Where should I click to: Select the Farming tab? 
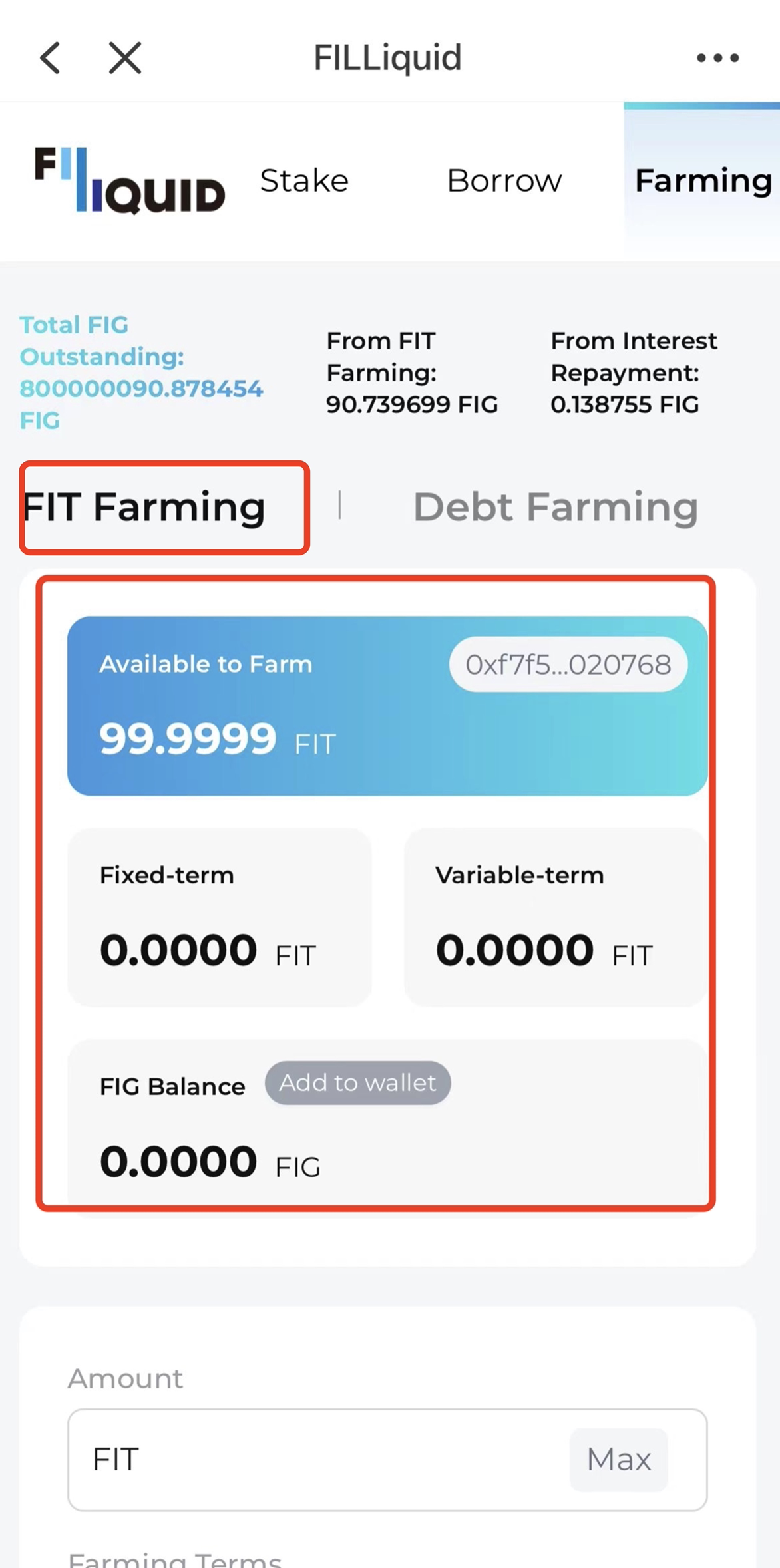coord(703,180)
